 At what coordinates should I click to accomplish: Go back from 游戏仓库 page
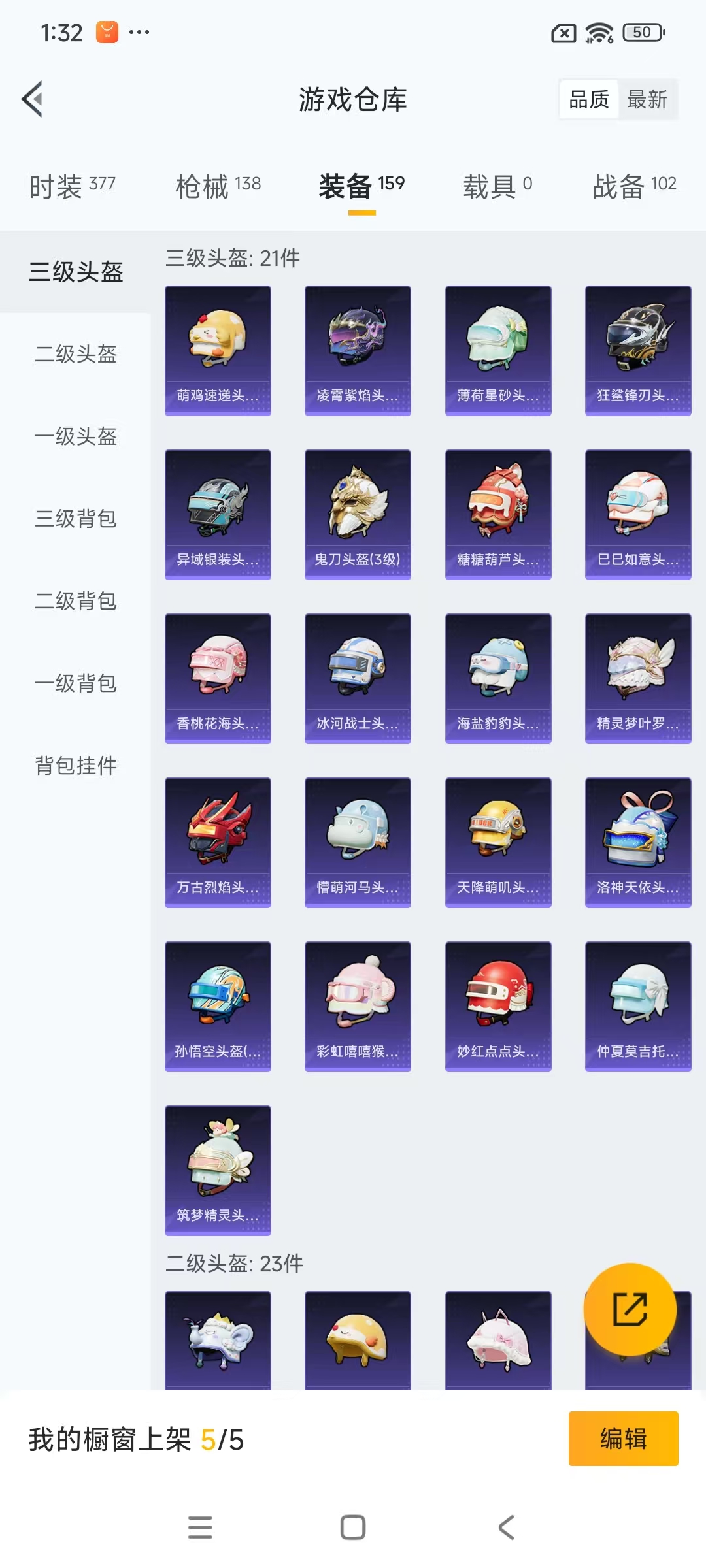tap(33, 99)
